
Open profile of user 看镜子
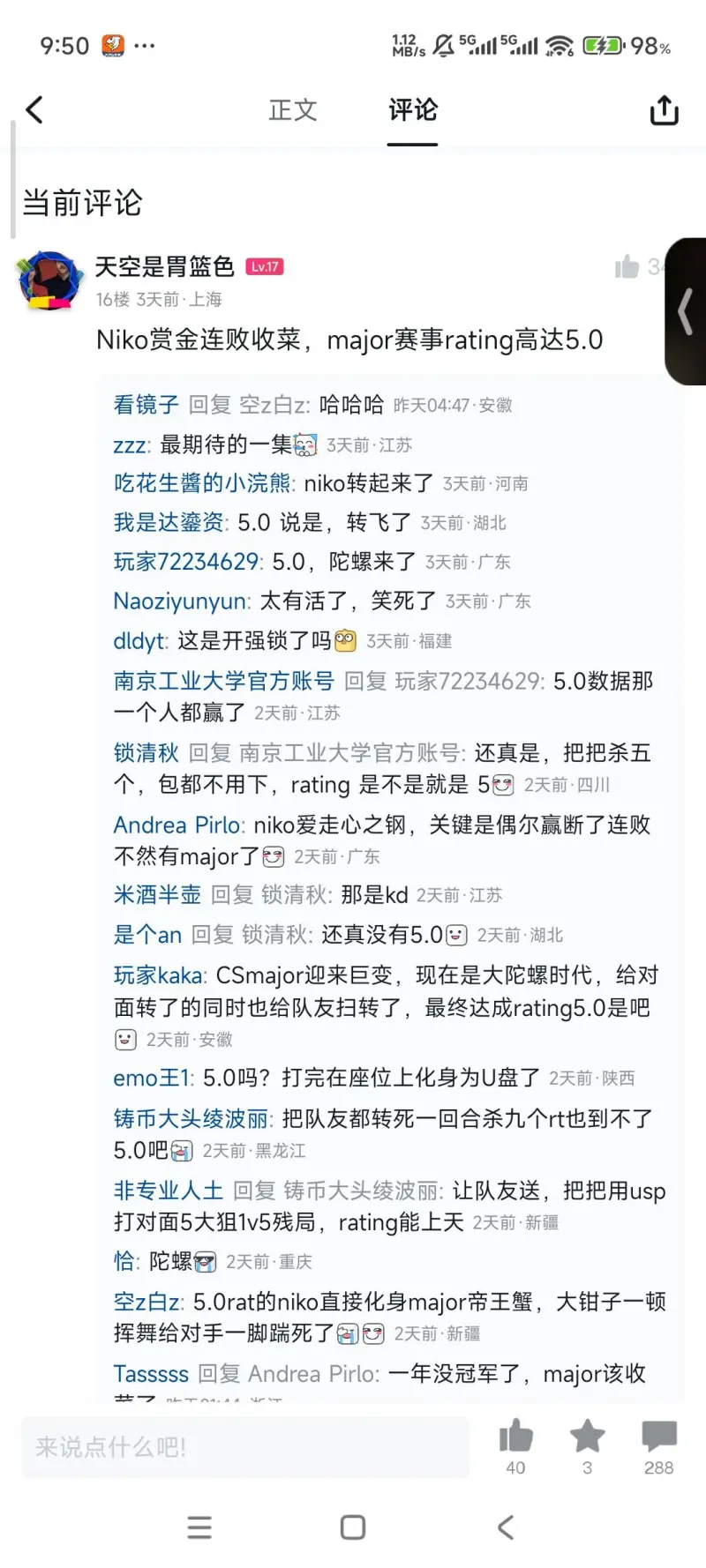(146, 405)
